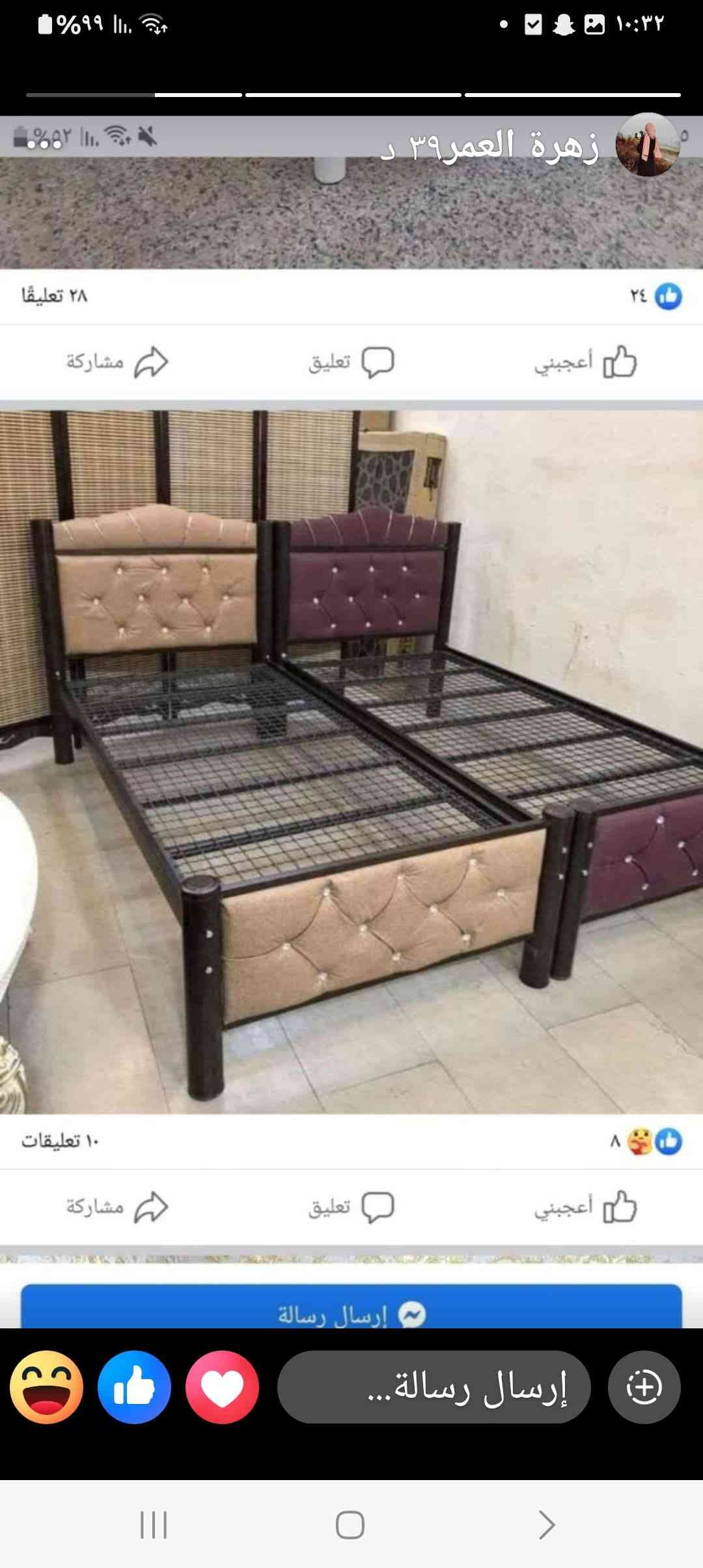Open more reactions with the plus icon

(x=644, y=1387)
